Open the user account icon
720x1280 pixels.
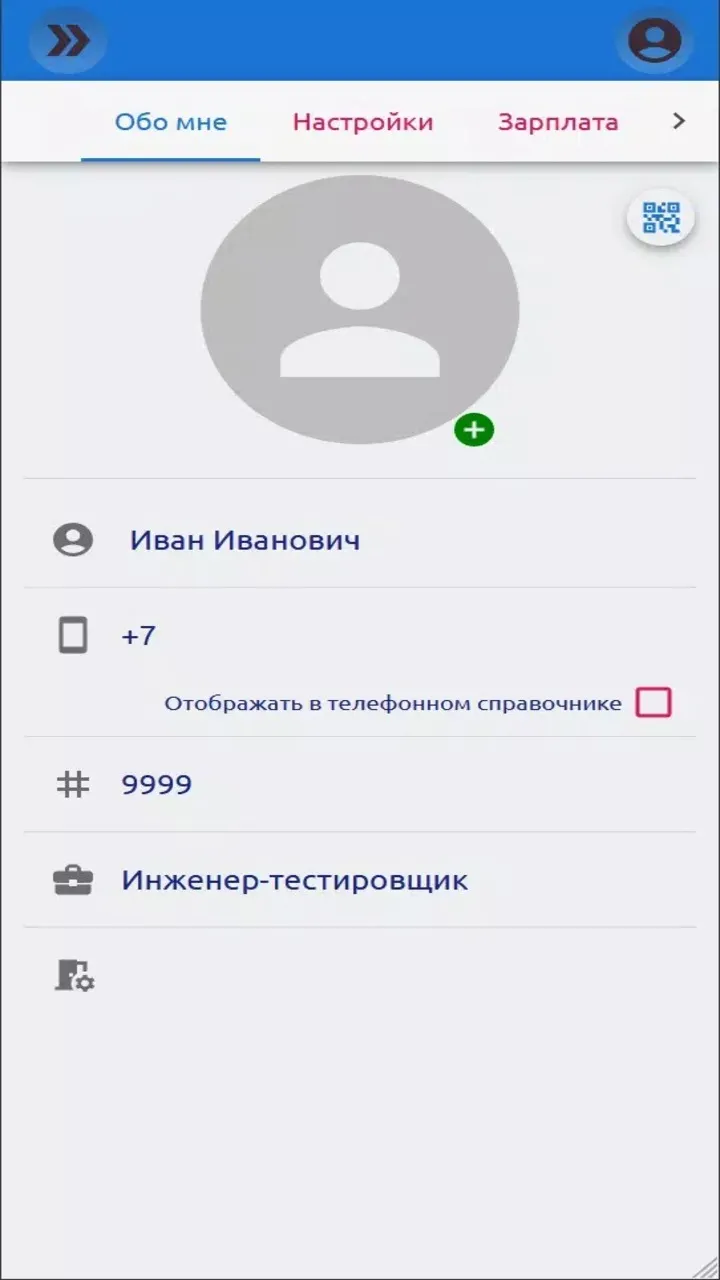654,40
